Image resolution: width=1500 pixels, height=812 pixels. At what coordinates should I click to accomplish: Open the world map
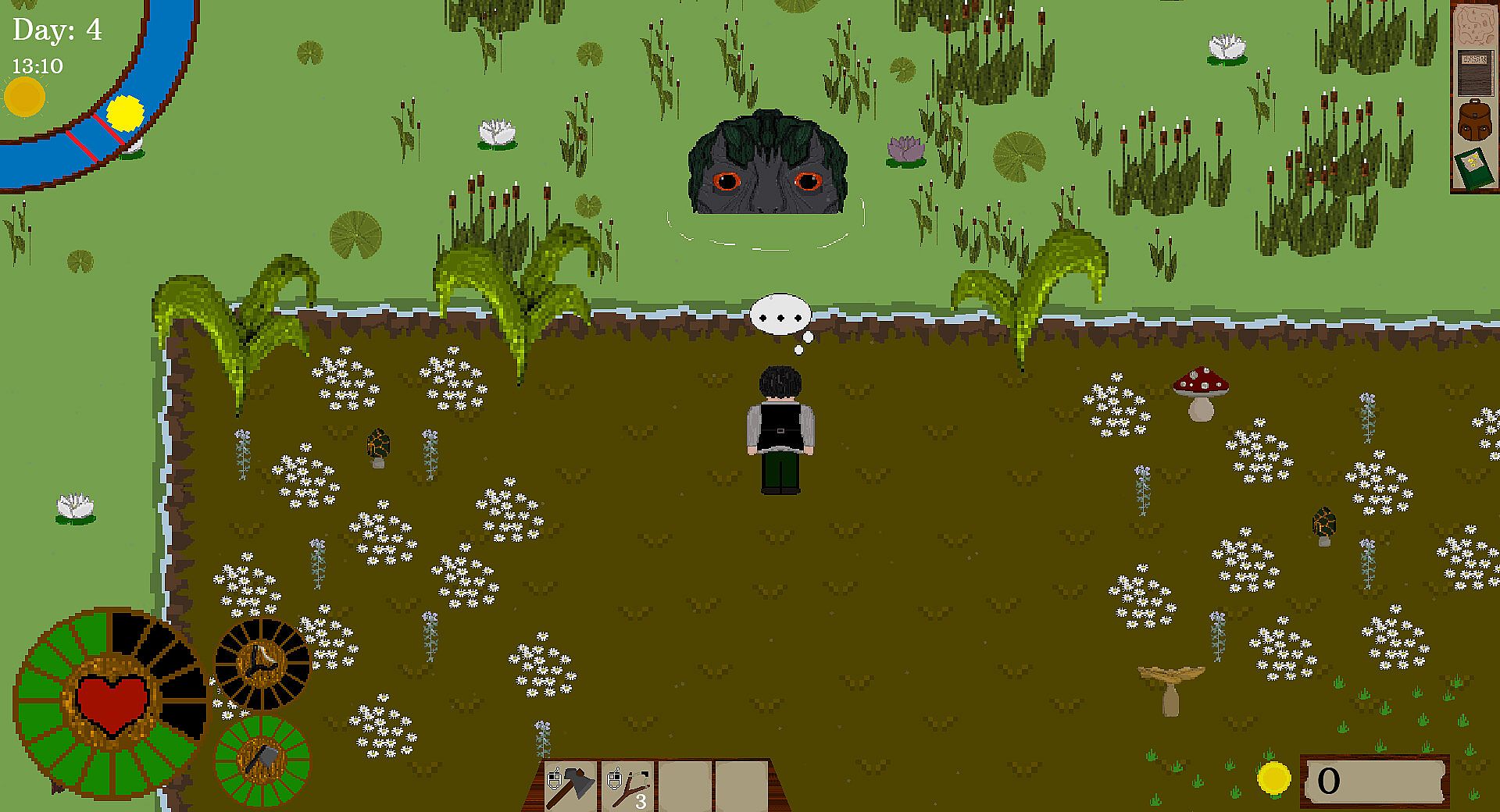tap(1474, 27)
